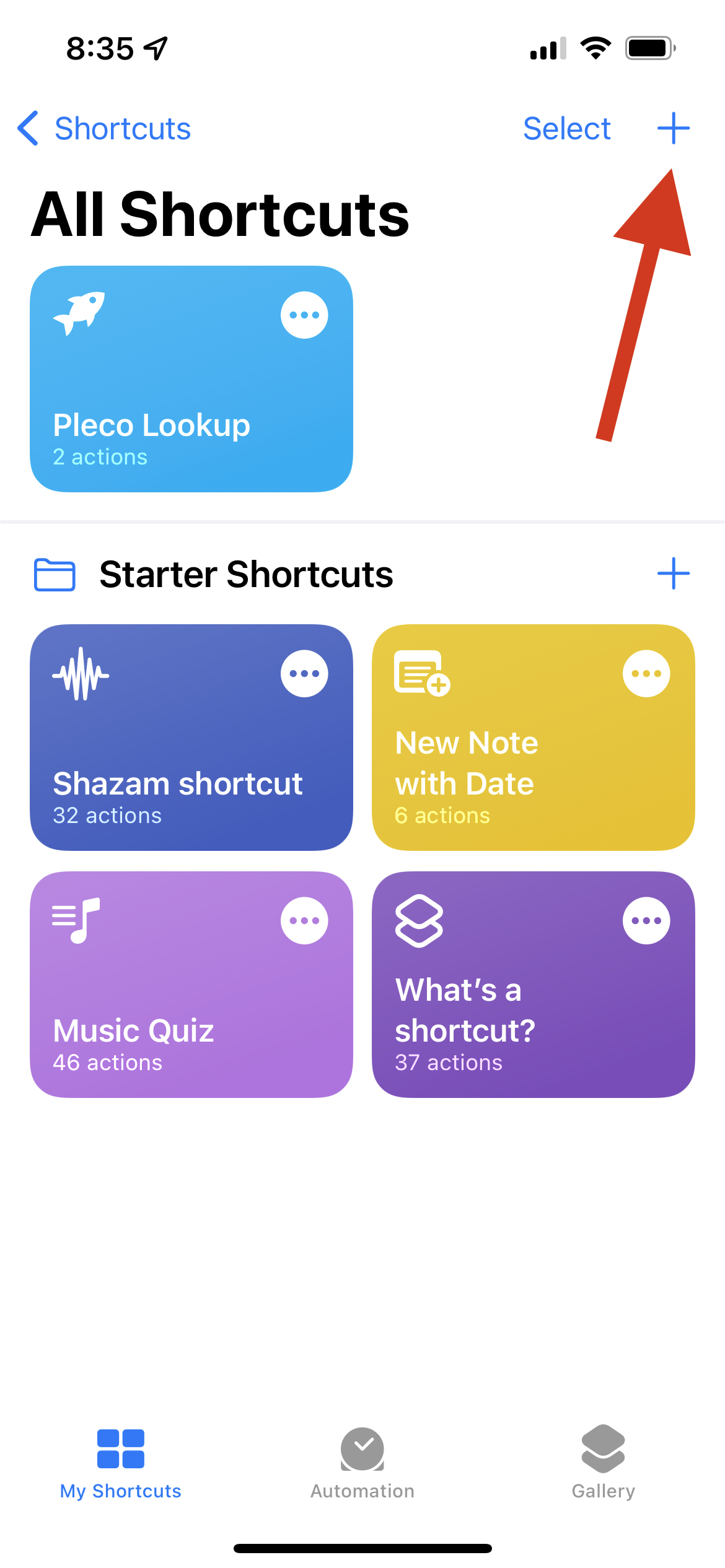Edit the Shazam shortcut via ellipsis
Viewport: 725px width, 1568px height.
[304, 674]
